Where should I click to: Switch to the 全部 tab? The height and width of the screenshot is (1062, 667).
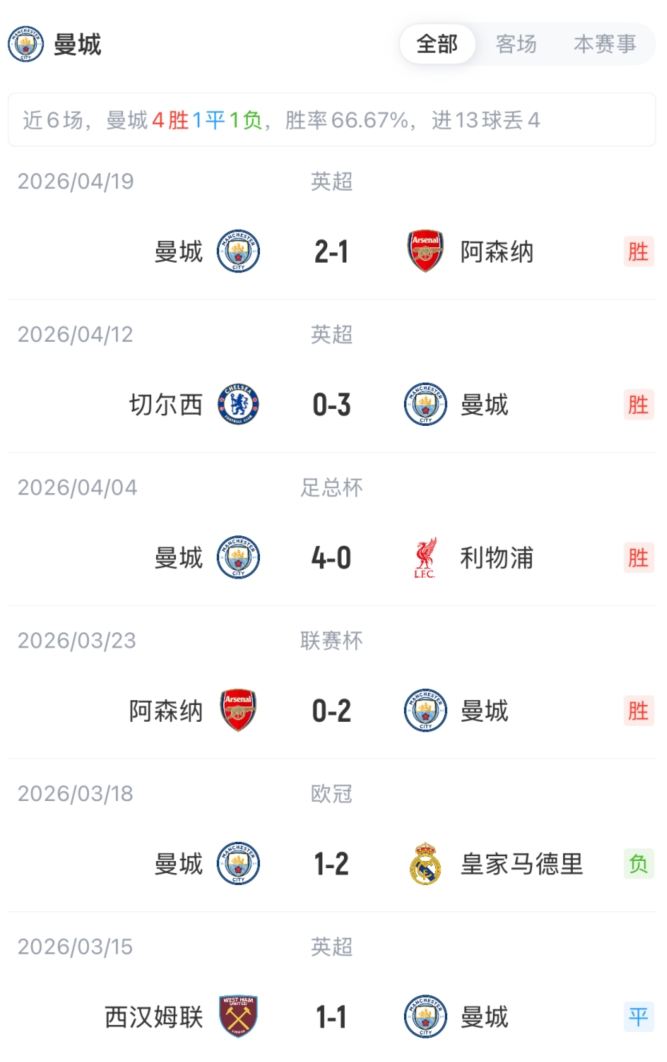point(437,44)
